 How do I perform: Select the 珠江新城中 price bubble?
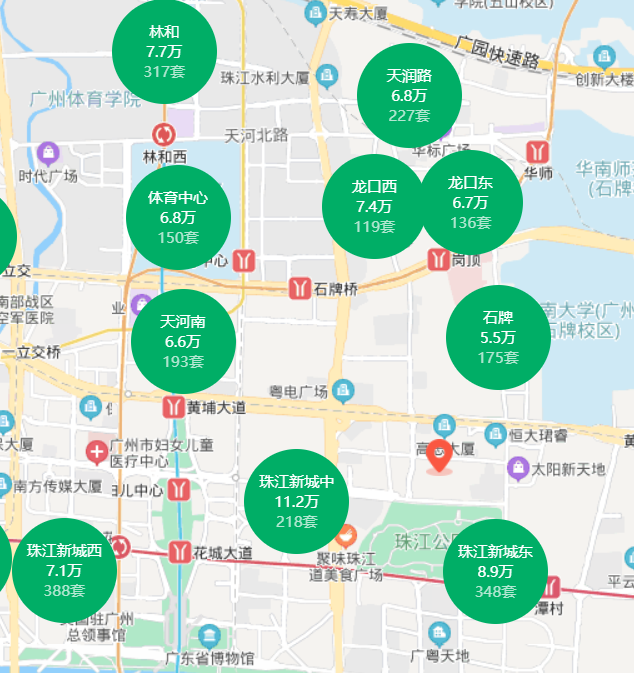tap(296, 501)
